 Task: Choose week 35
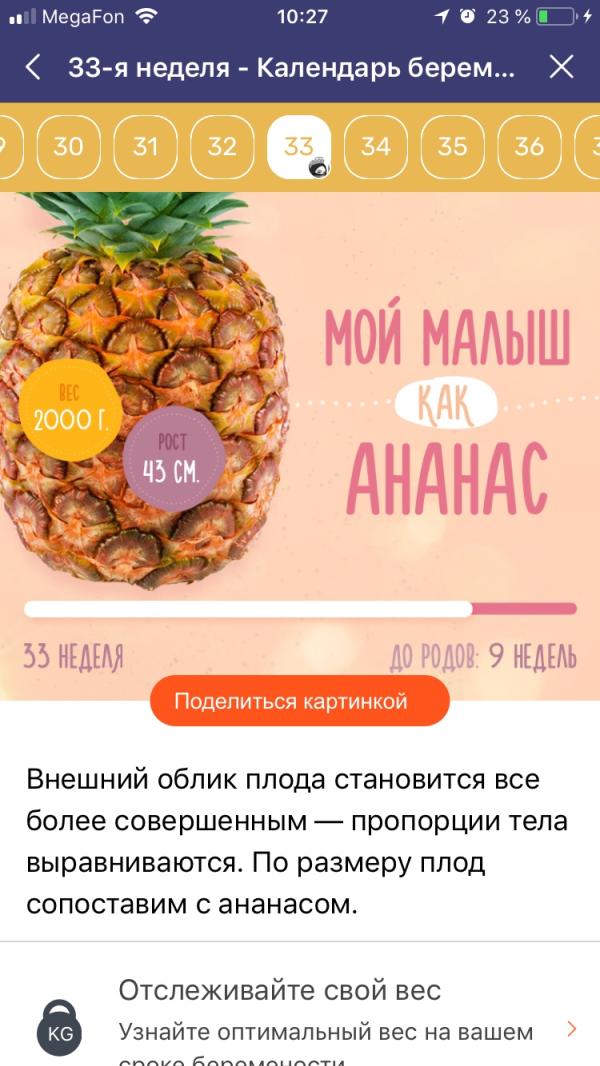[x=453, y=147]
